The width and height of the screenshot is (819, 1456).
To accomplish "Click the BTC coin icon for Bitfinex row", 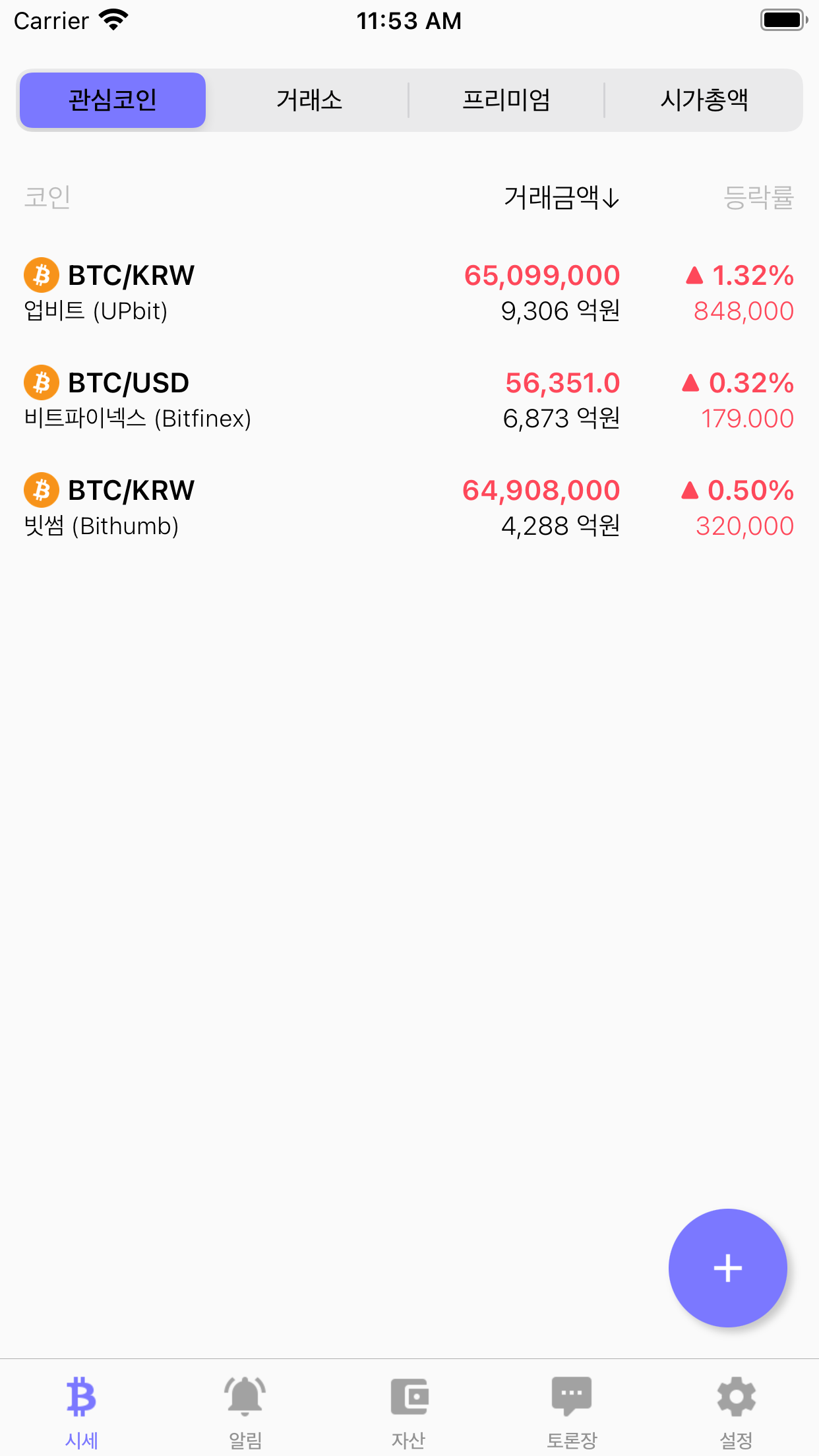I will [x=41, y=383].
